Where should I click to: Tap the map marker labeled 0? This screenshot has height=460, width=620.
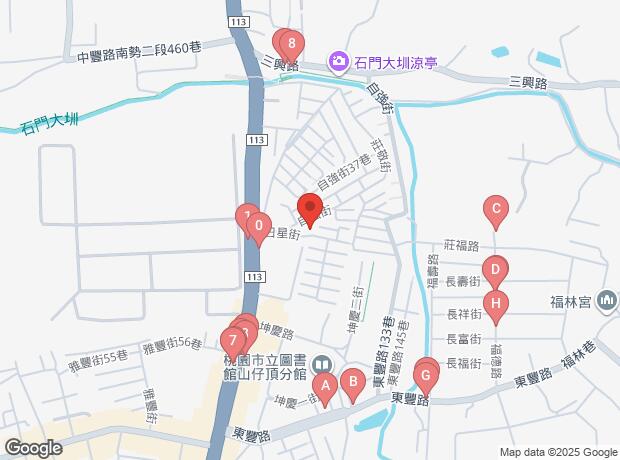pos(258,227)
